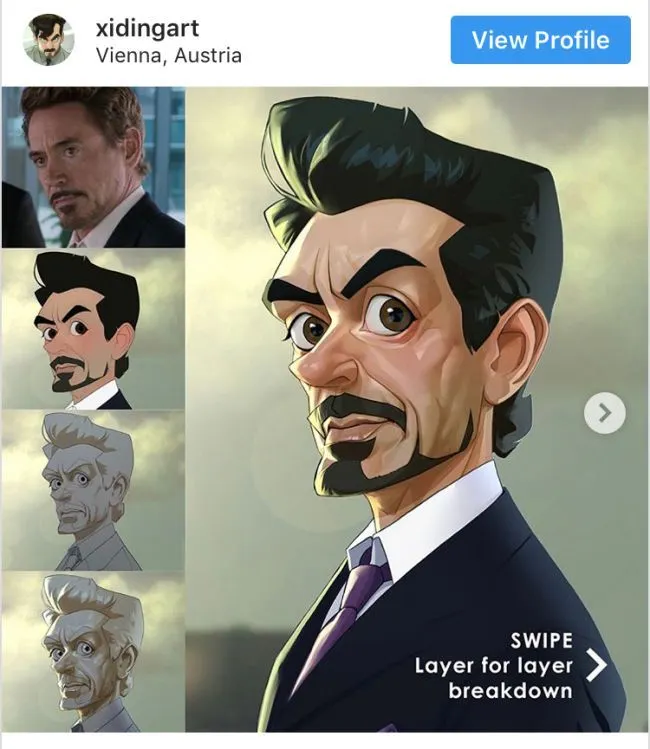The width and height of the screenshot is (650, 749).
Task: Open the Vienna, Austria location
Action: pyautogui.click(x=168, y=56)
